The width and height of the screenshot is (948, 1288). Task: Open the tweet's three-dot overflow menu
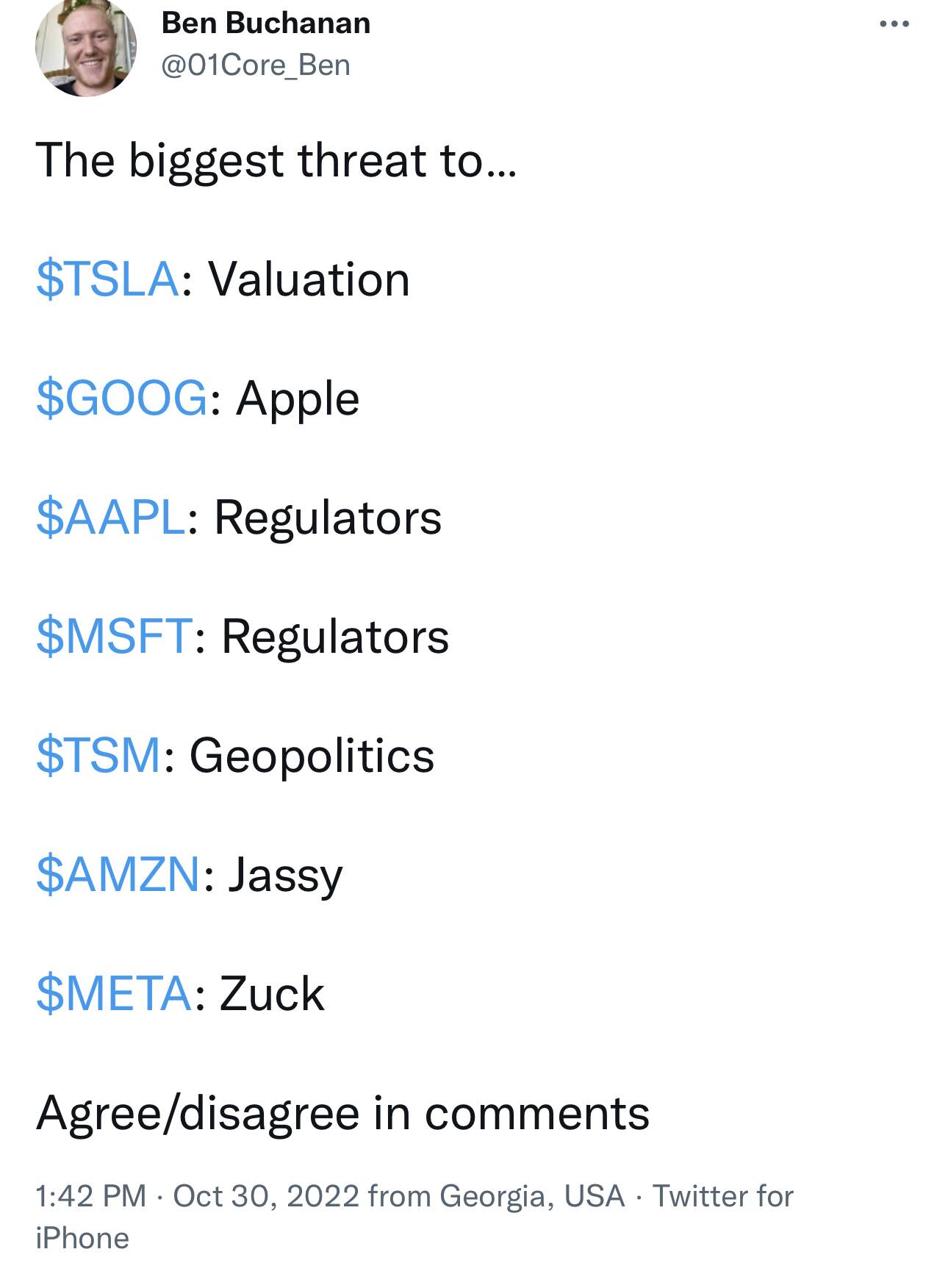click(x=894, y=25)
